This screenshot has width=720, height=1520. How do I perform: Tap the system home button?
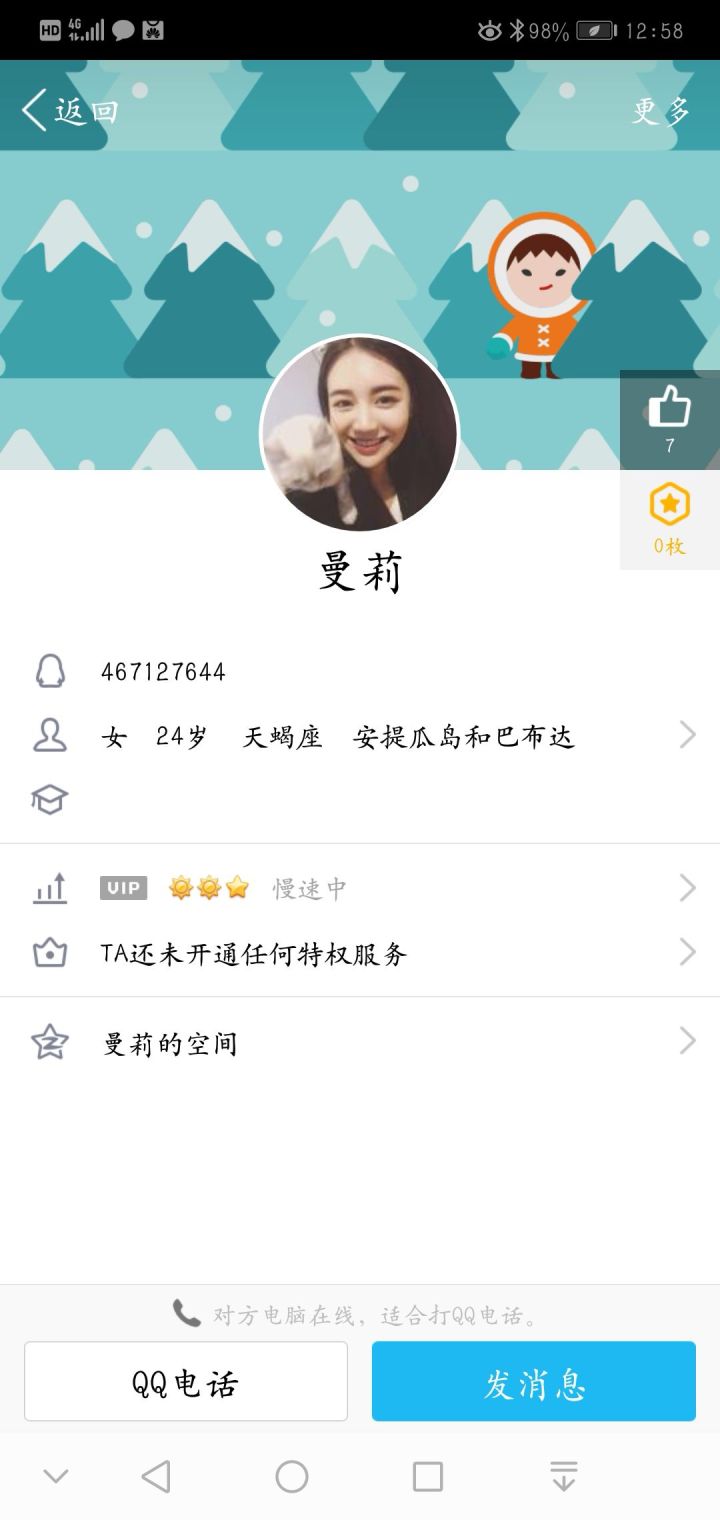[x=292, y=1476]
